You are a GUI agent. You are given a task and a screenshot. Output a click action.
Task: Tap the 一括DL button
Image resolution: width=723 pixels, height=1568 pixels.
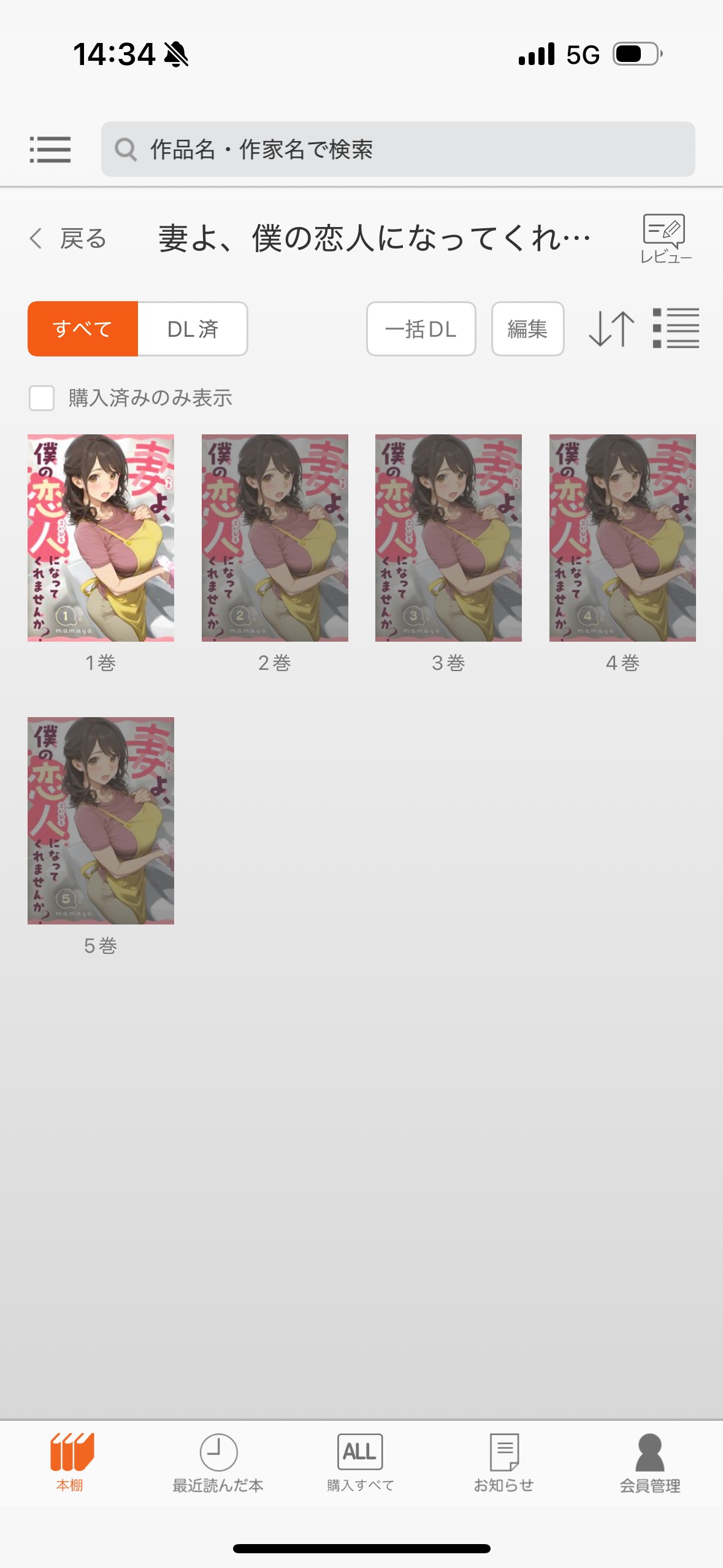421,329
